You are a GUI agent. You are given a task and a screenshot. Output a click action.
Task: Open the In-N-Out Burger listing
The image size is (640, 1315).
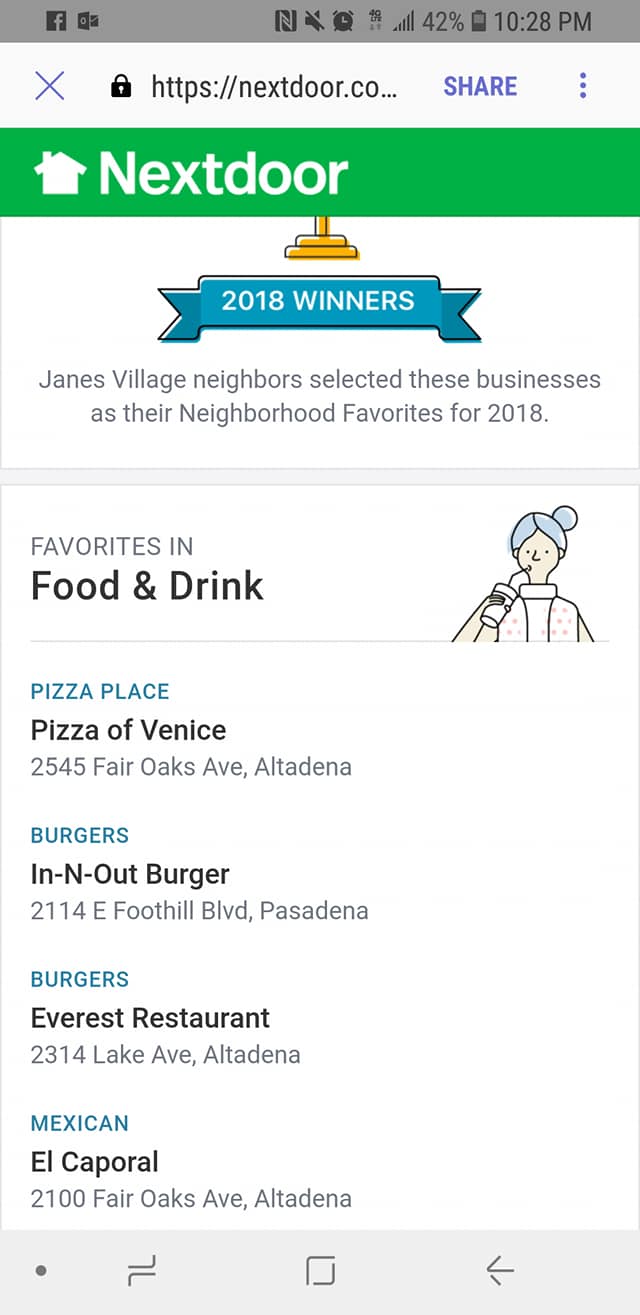pyautogui.click(x=131, y=874)
